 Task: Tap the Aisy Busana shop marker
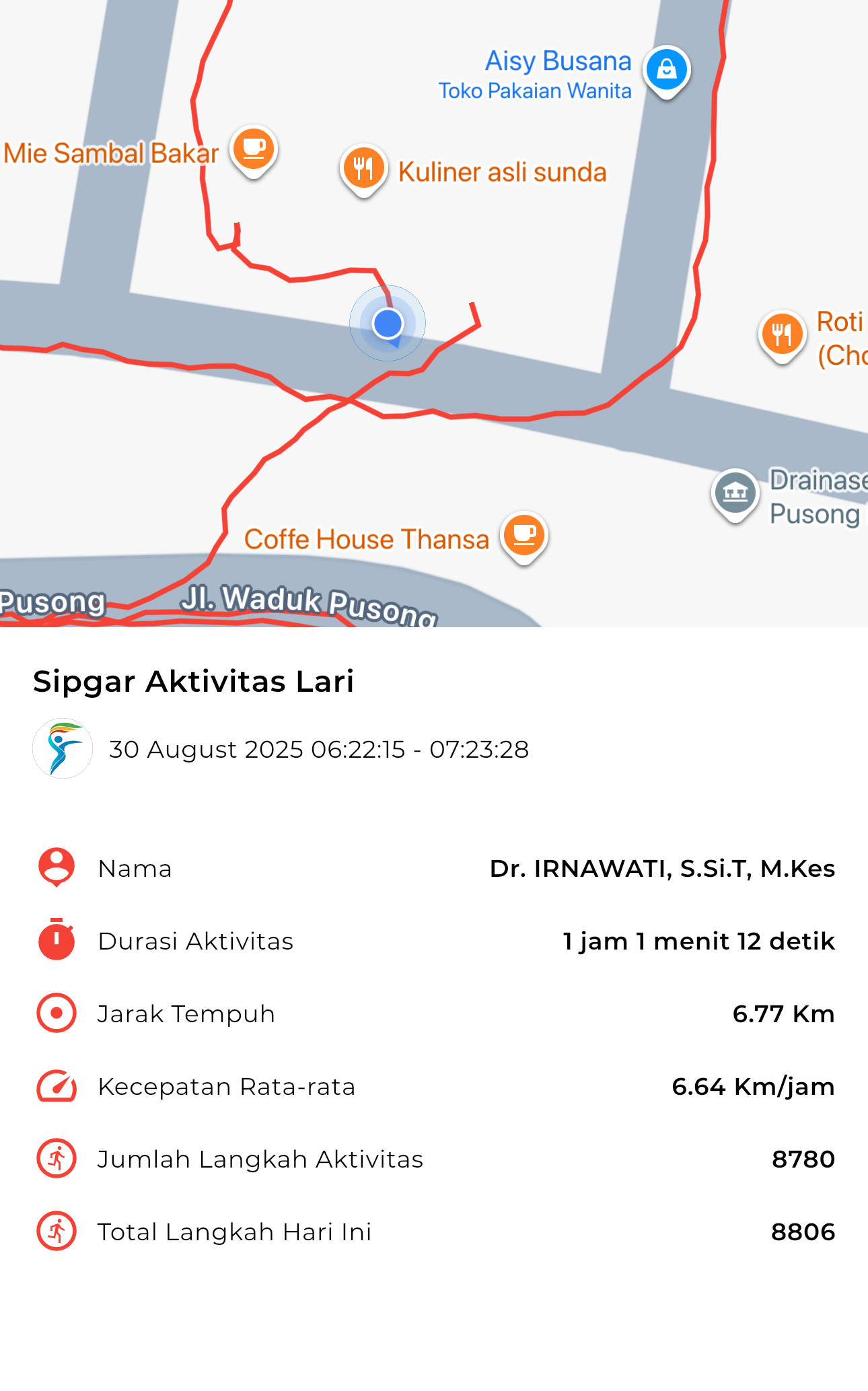[x=666, y=69]
